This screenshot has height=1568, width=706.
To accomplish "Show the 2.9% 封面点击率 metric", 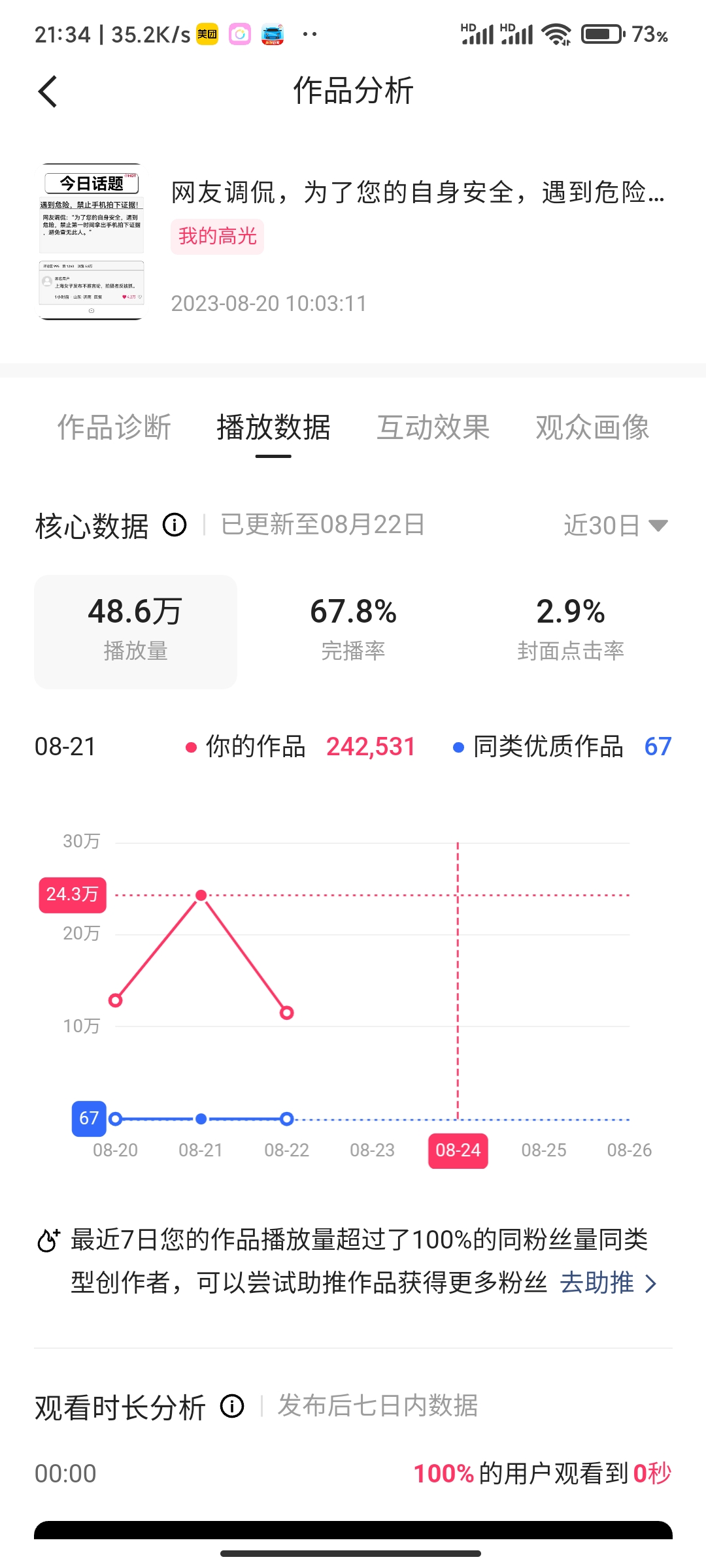I will (x=571, y=629).
